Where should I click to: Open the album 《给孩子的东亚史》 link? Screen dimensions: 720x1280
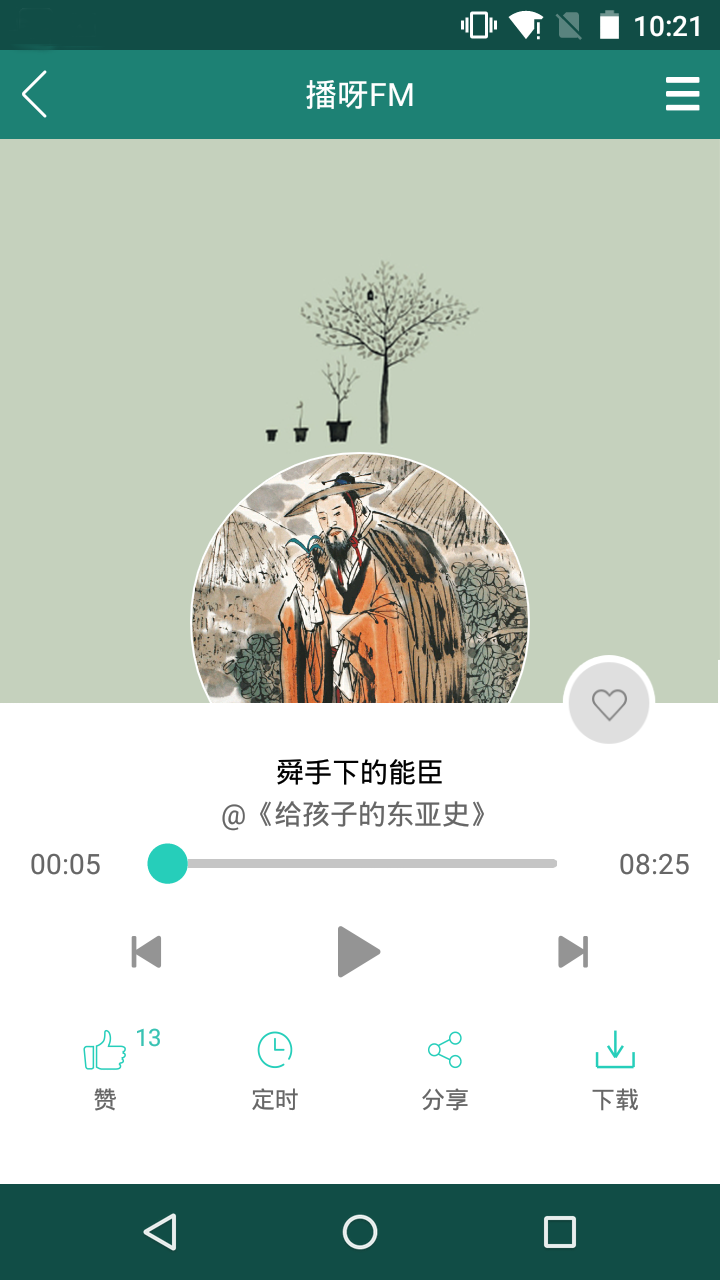360,814
